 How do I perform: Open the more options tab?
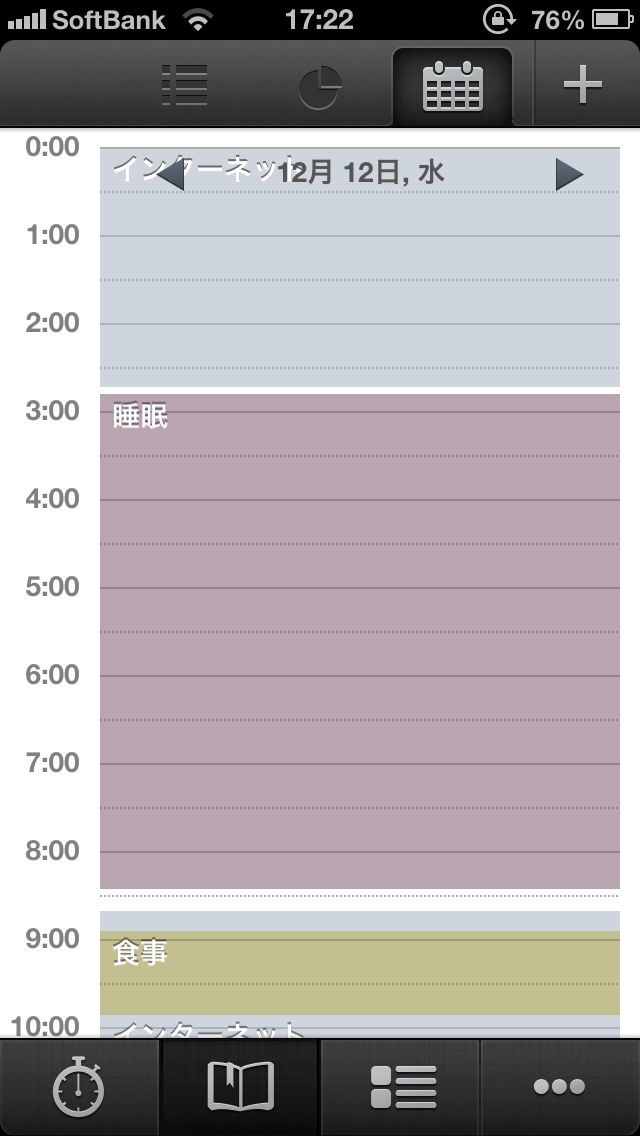tap(559, 1087)
